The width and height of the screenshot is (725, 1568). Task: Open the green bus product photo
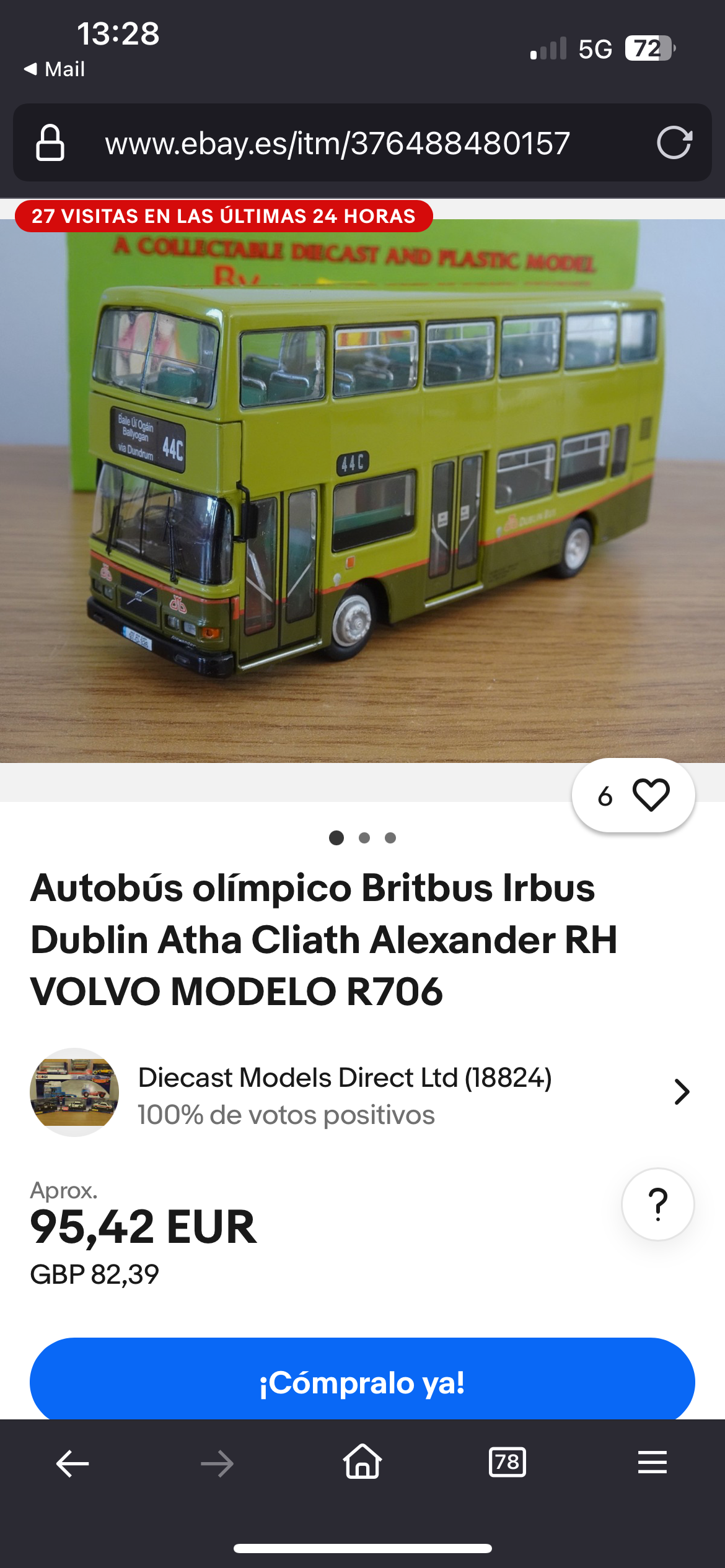pyautogui.click(x=362, y=490)
